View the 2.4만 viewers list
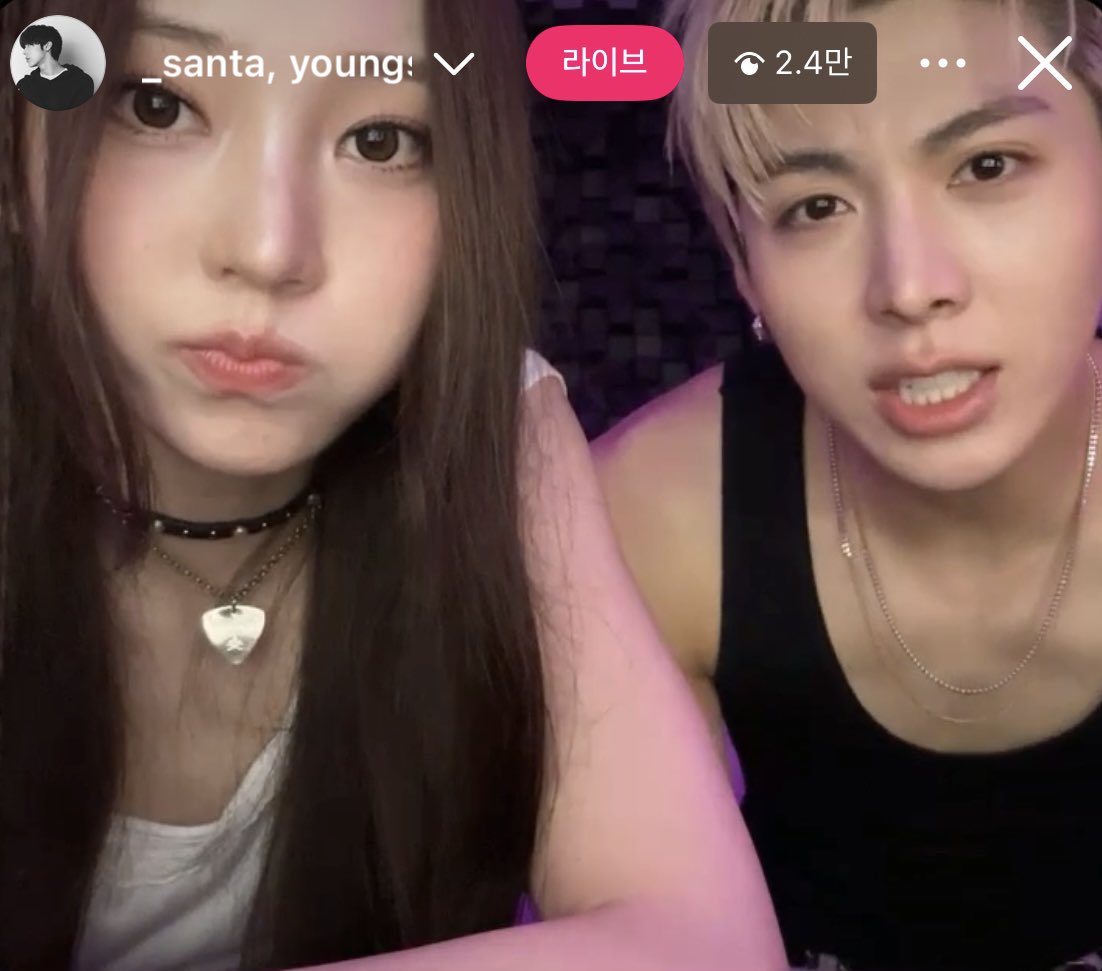 (792, 64)
